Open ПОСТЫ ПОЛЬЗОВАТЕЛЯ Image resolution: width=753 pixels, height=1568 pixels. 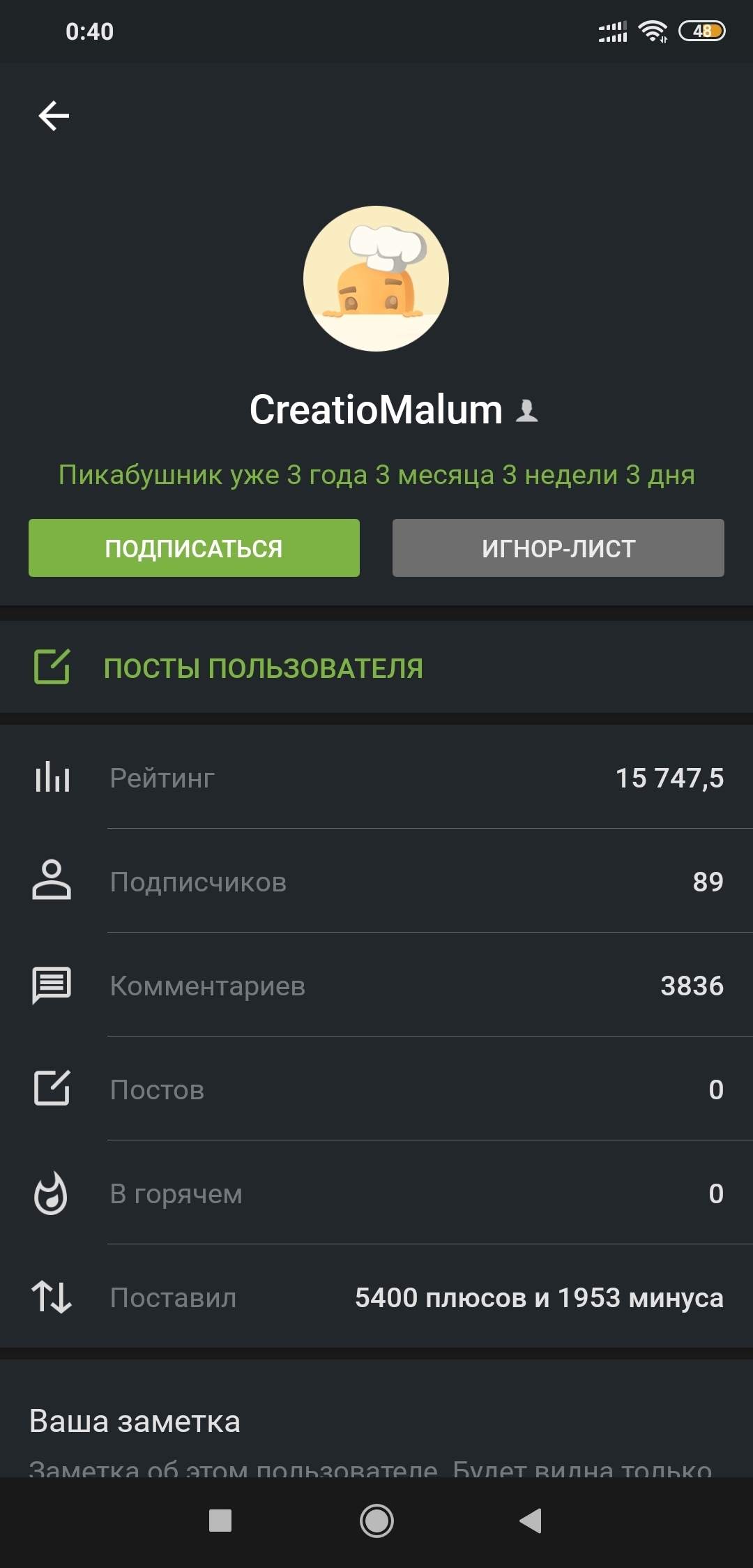click(376, 668)
